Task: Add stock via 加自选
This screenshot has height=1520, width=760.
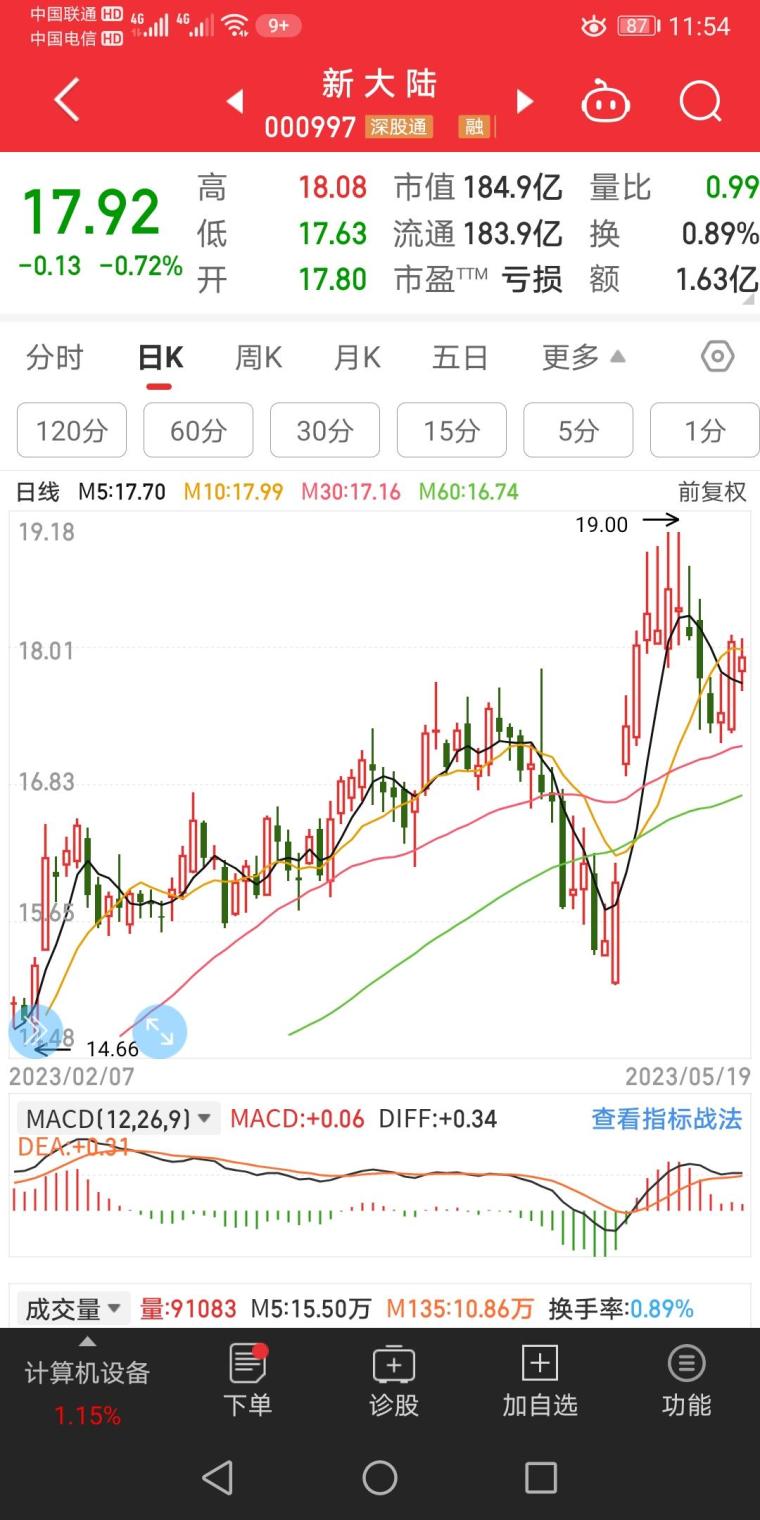Action: [x=540, y=1381]
